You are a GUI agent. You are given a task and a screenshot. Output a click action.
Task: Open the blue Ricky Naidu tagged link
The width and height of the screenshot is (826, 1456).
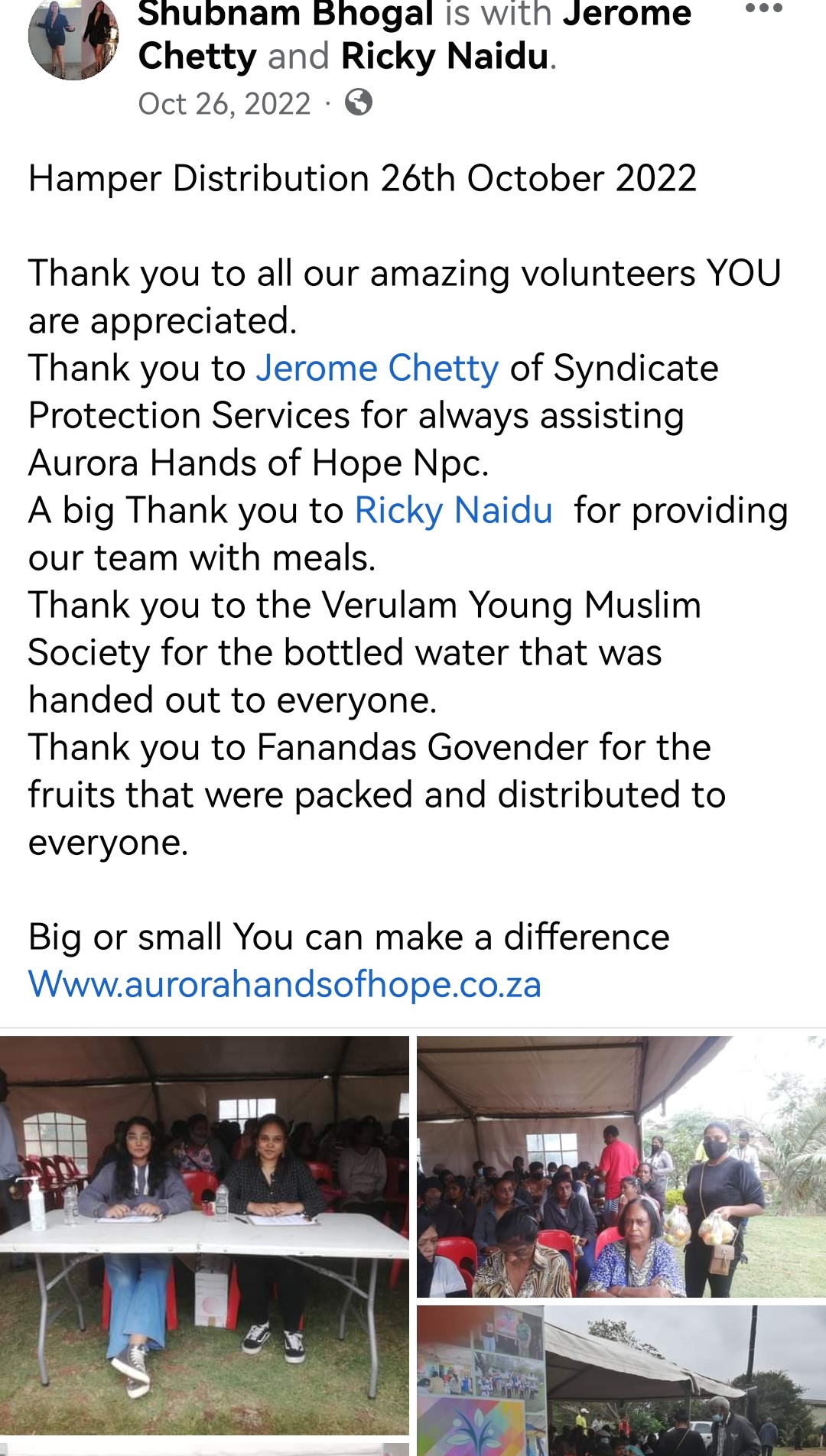[454, 511]
